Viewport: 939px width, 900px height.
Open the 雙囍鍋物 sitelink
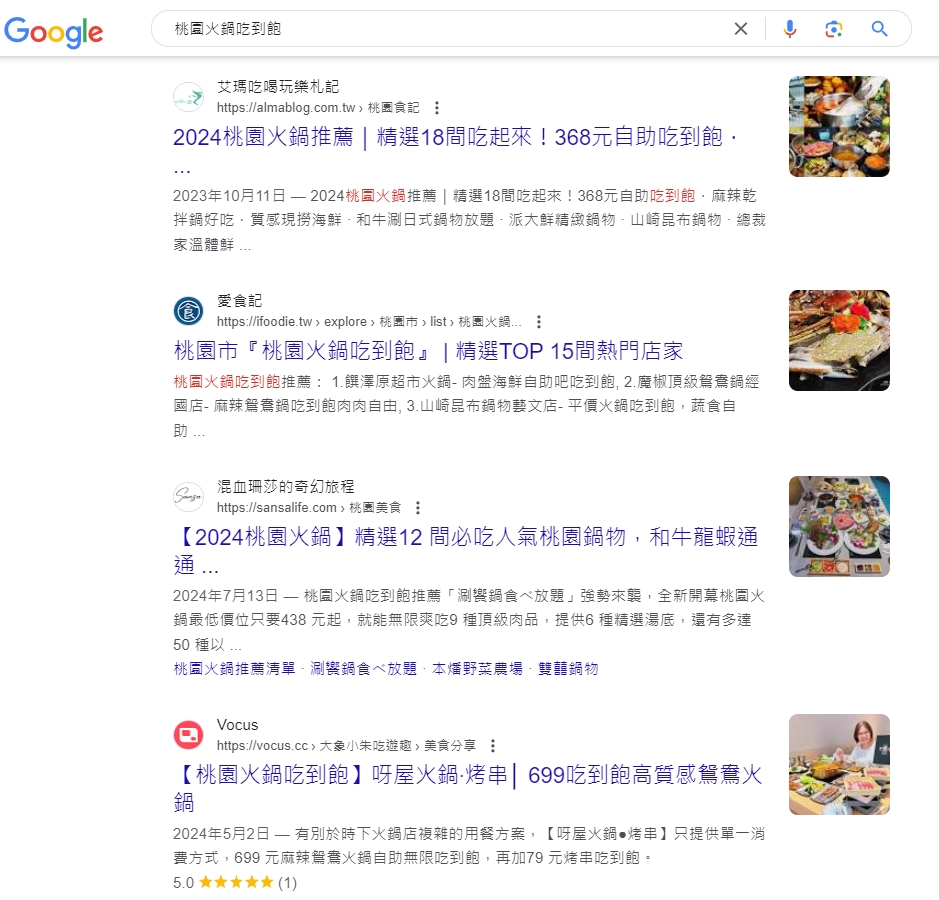coord(568,669)
